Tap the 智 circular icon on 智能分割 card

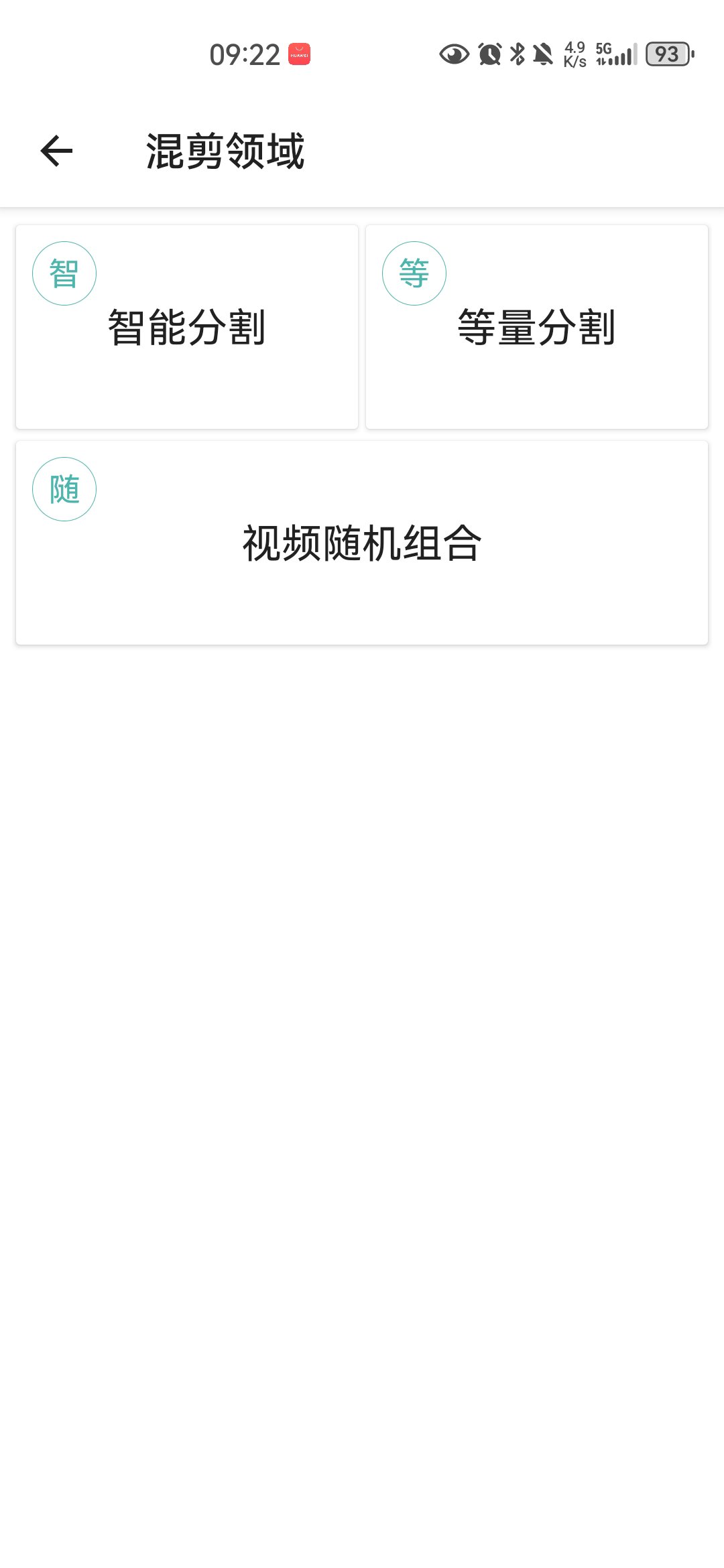(x=64, y=273)
